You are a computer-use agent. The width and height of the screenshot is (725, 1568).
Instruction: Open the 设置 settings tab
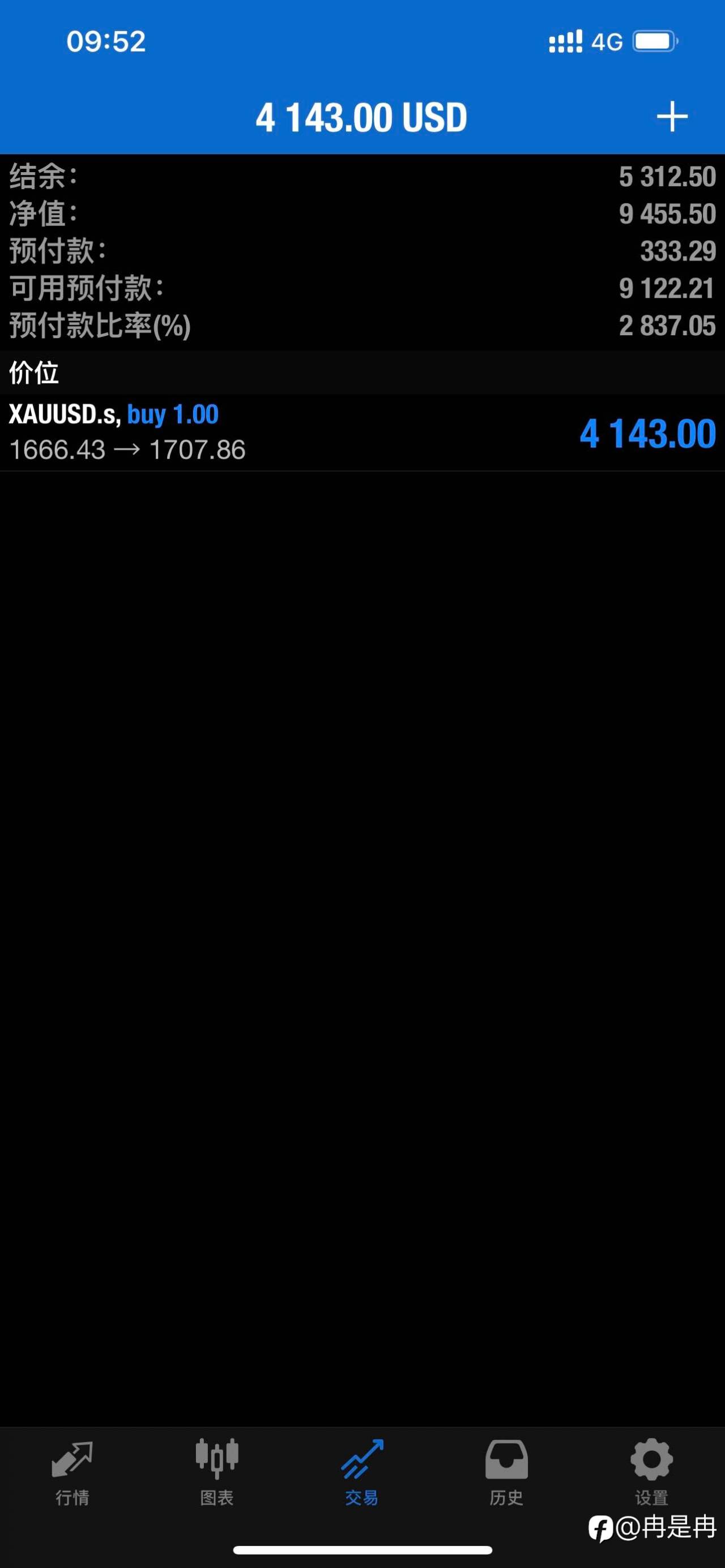(651, 1472)
